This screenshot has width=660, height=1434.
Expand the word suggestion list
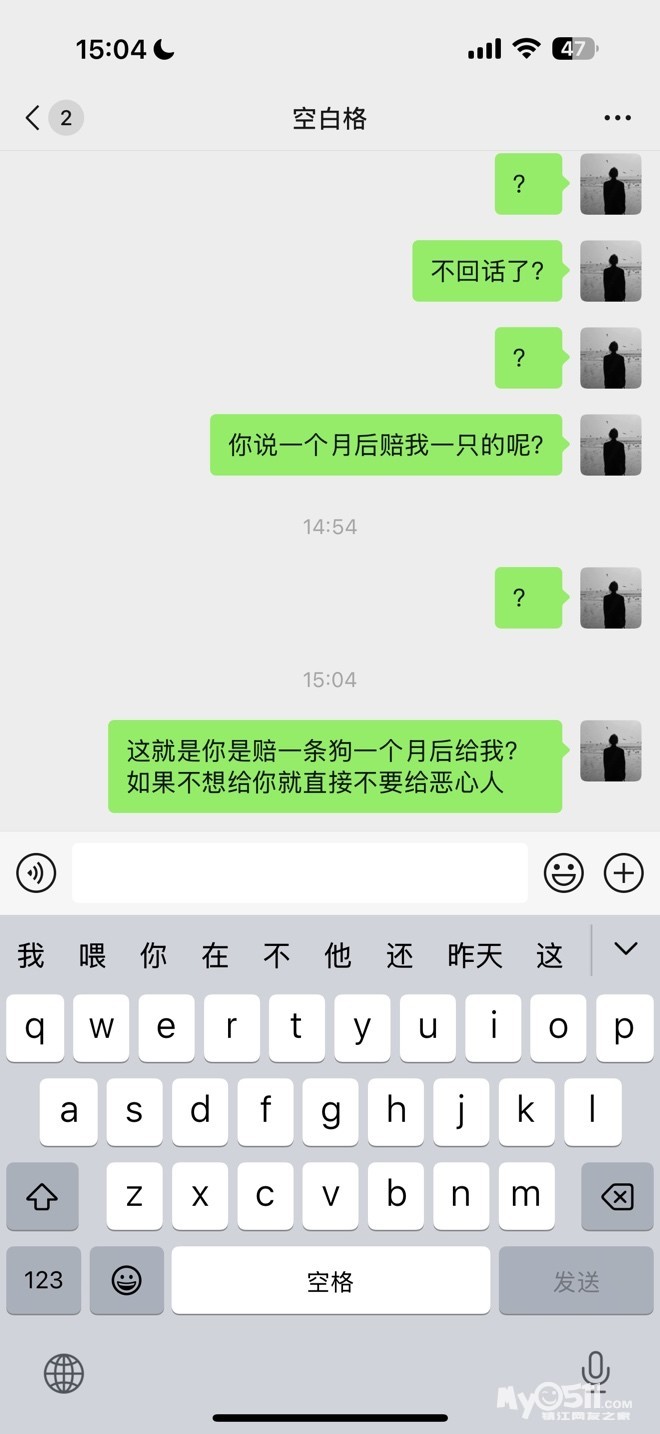[x=626, y=949]
